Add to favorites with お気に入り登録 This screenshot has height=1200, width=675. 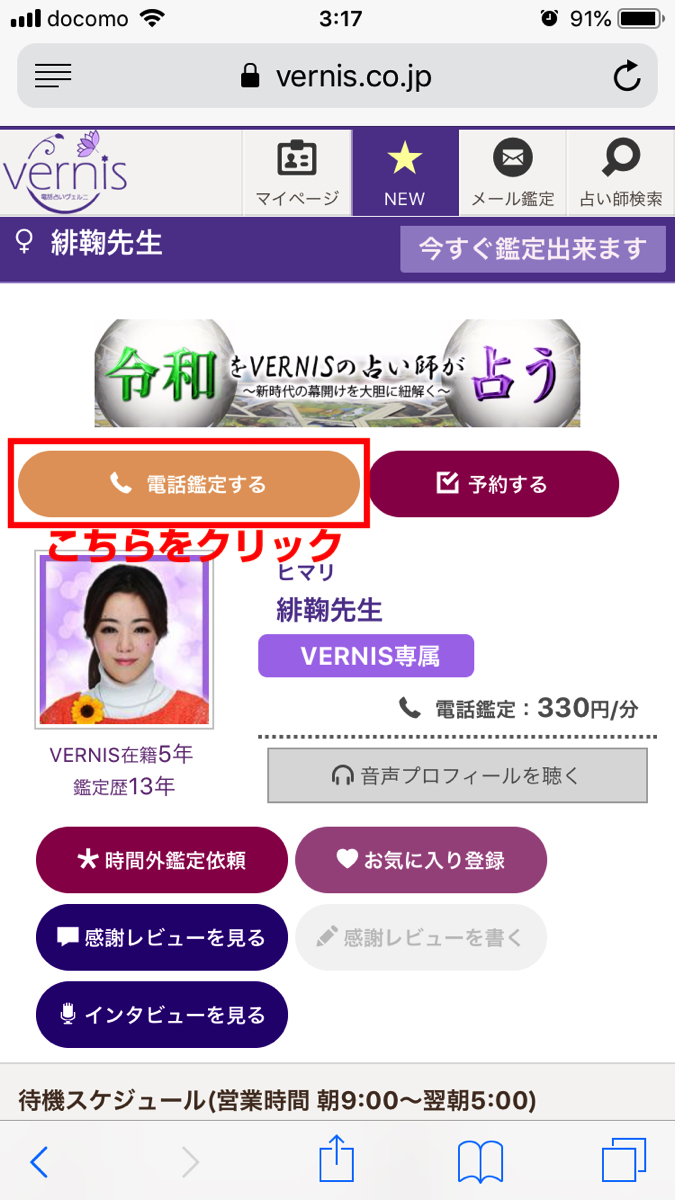point(420,860)
